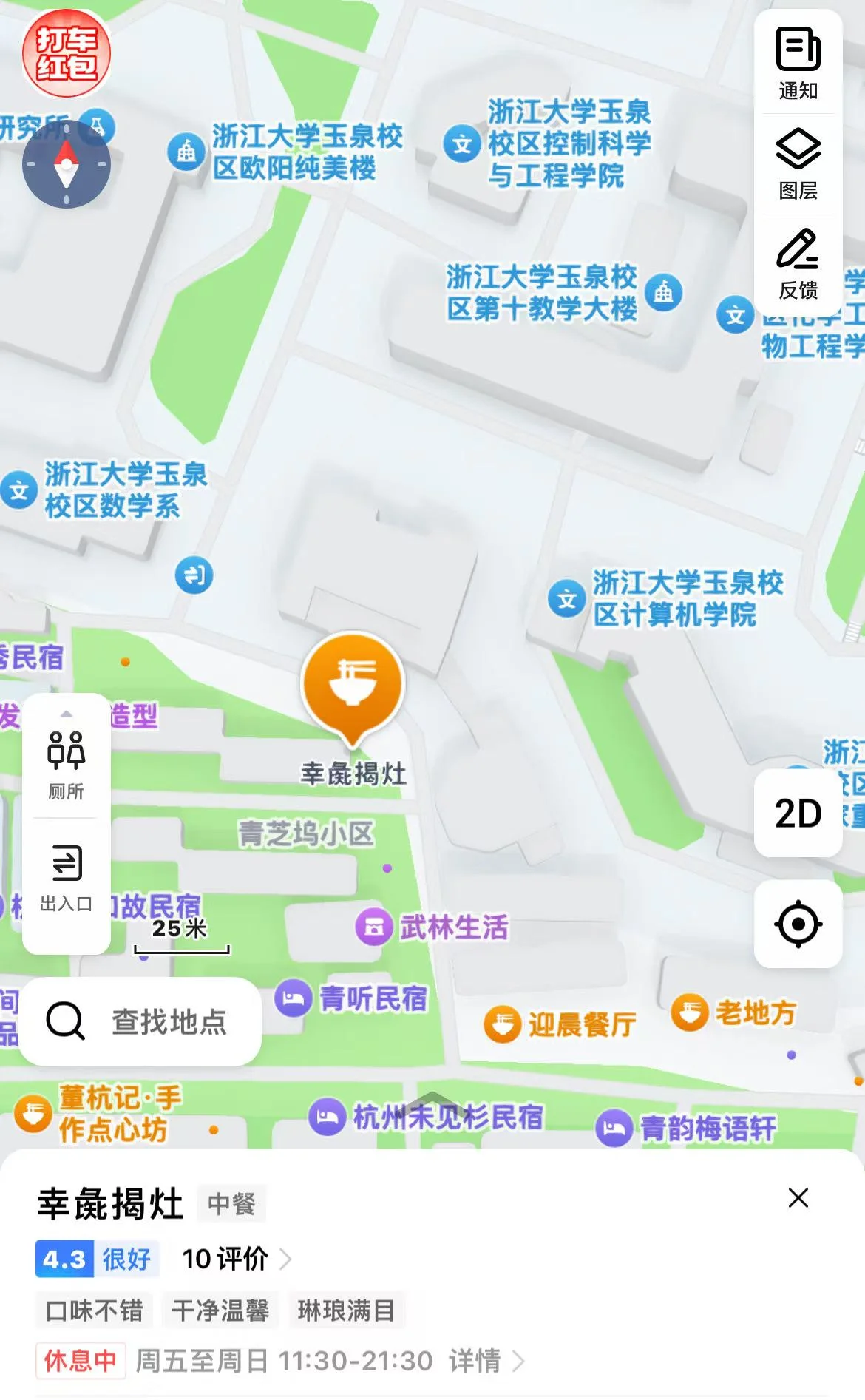This screenshot has height=1400, width=865.
Task: Select 浙江大学玉泉校区计算机学院 marker
Action: click(x=665, y=598)
